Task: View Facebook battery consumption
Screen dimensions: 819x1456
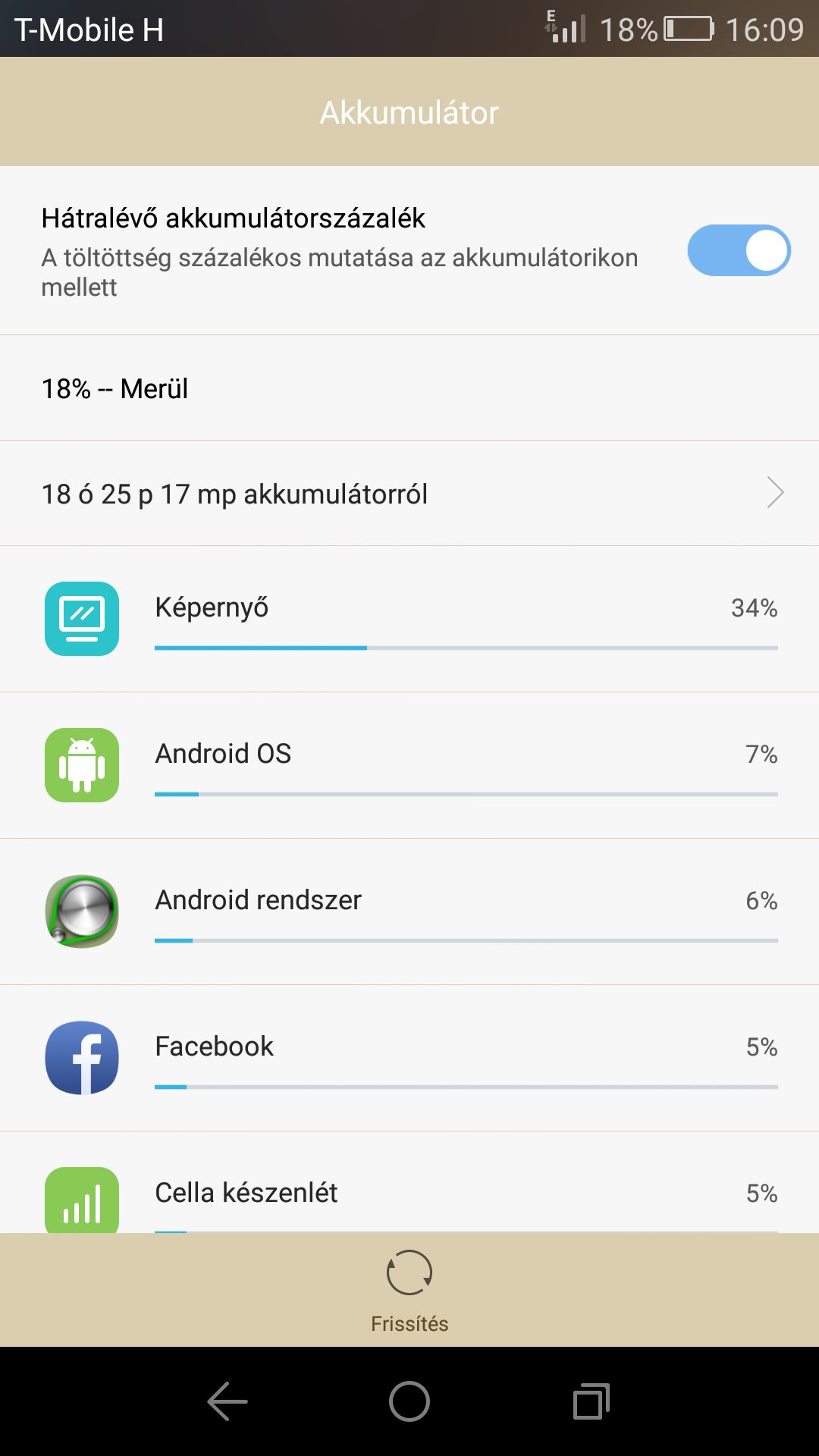Action: pyautogui.click(x=409, y=1058)
